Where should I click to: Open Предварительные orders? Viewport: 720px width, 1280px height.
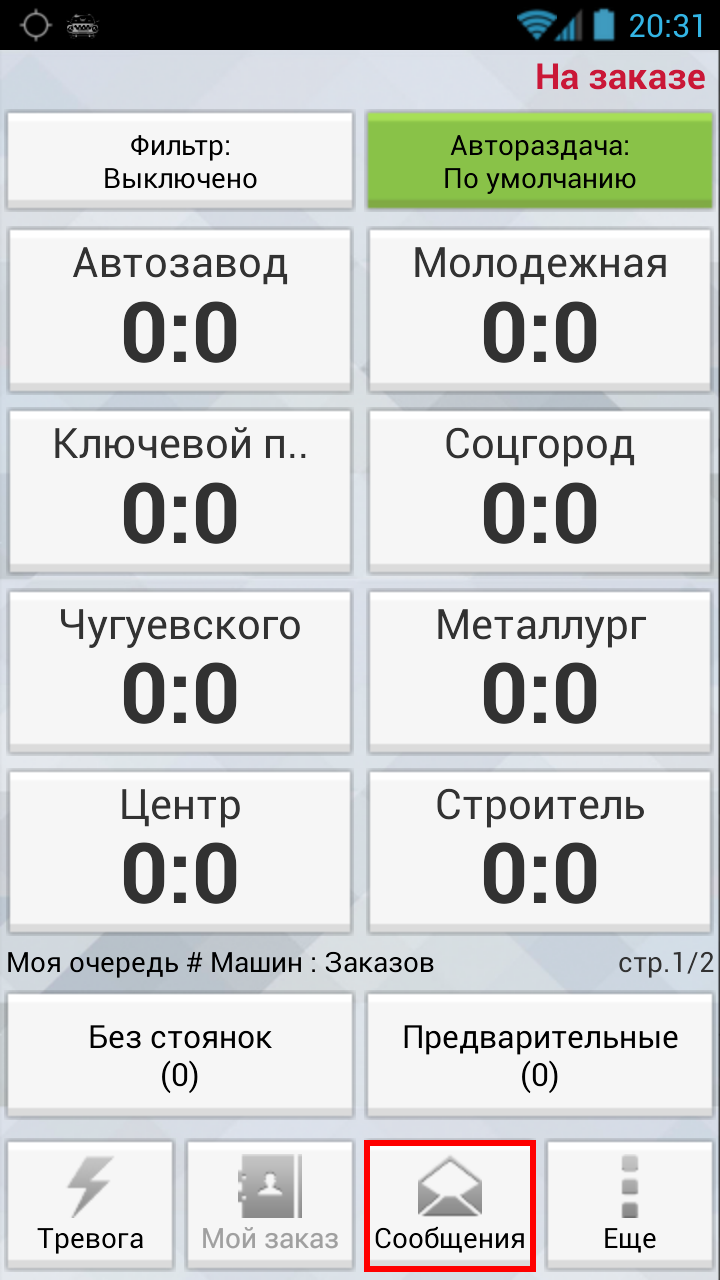click(x=540, y=1055)
